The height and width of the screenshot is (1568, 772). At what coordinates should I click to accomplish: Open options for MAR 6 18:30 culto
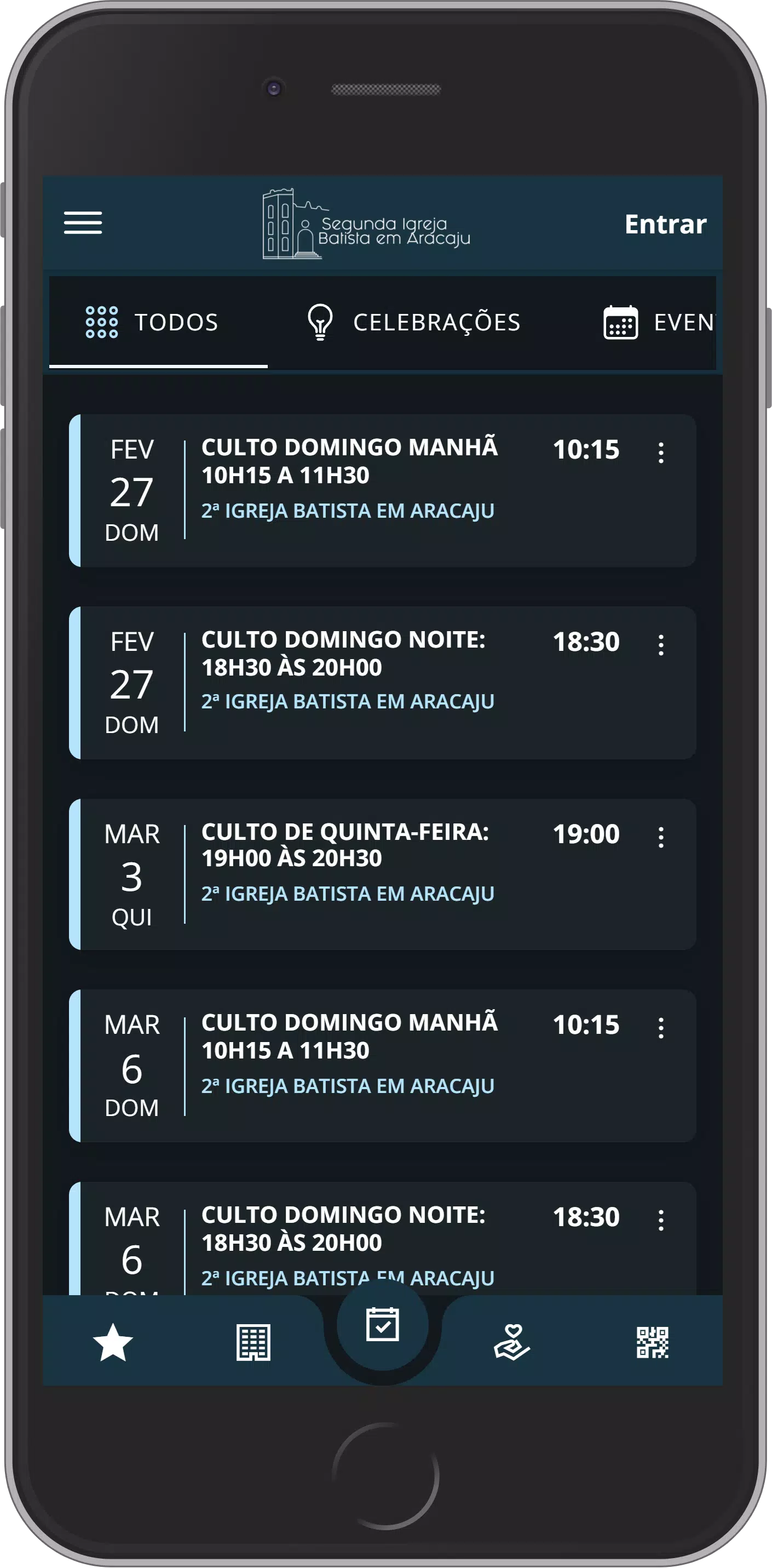(661, 1220)
